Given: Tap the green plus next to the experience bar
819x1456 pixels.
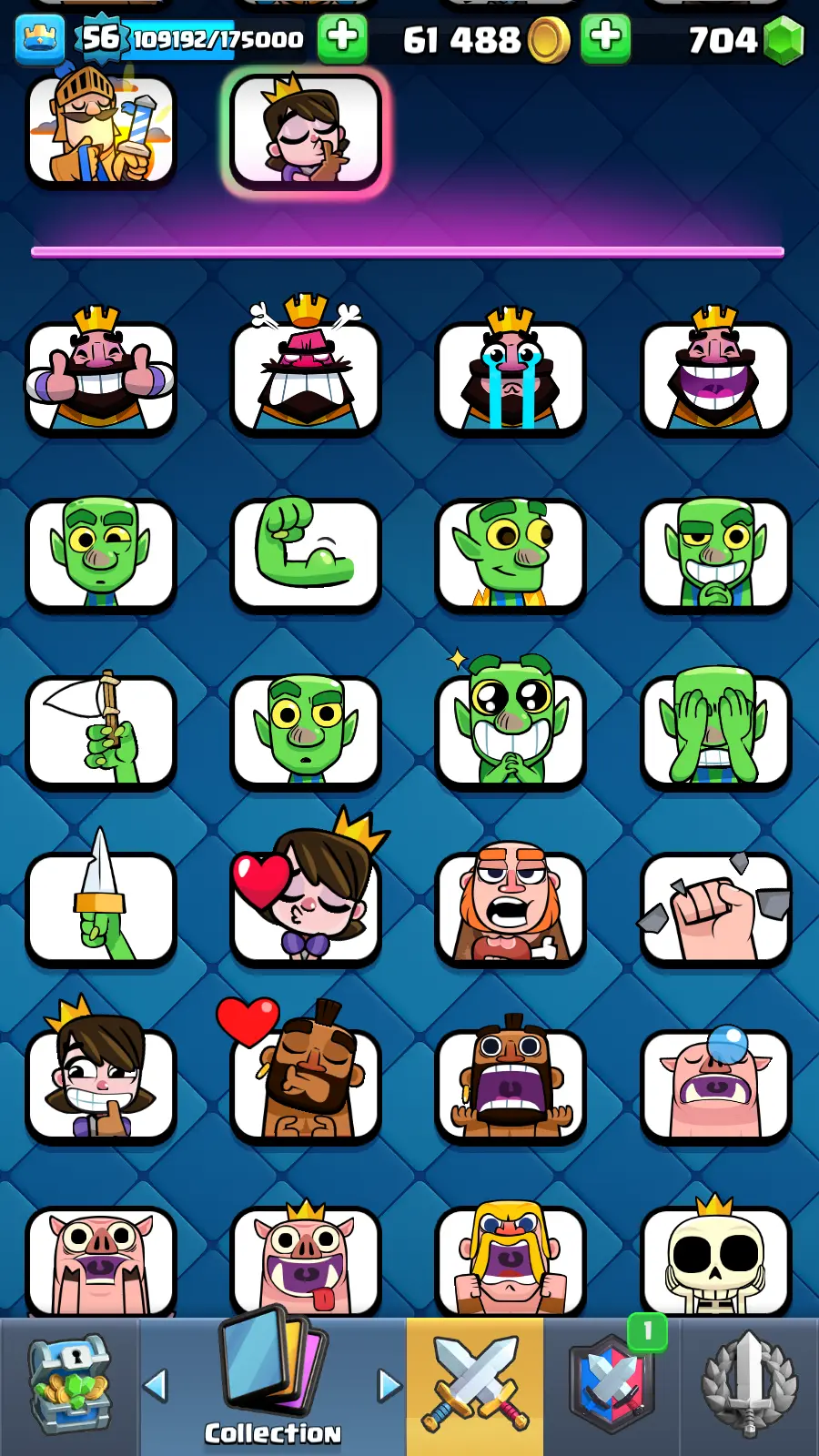Looking at the screenshot, I should pos(342,38).
